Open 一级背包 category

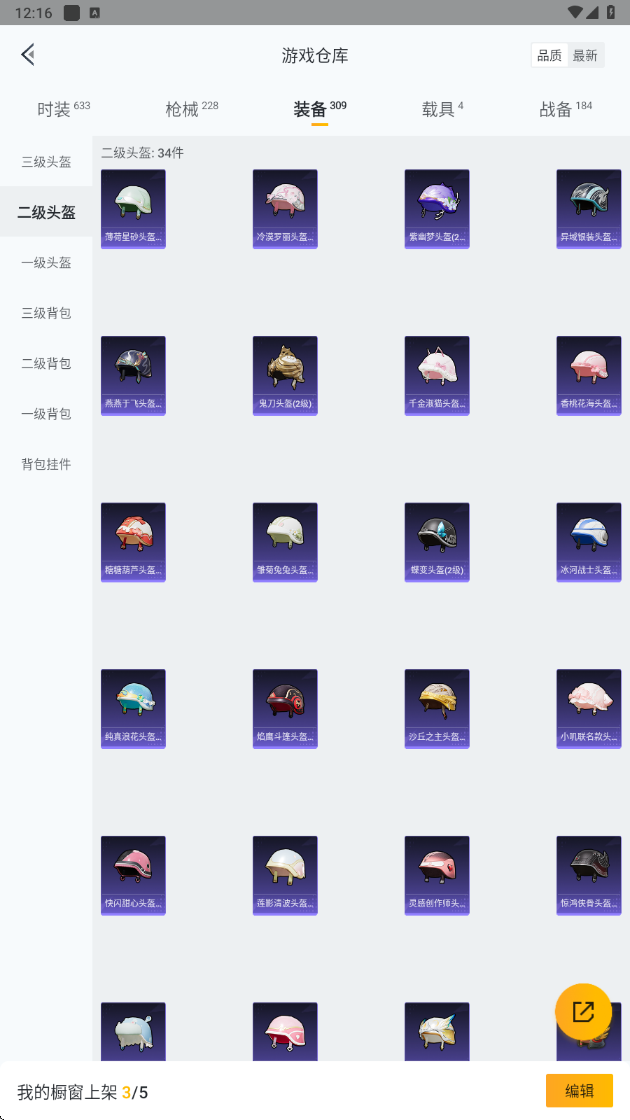point(46,414)
